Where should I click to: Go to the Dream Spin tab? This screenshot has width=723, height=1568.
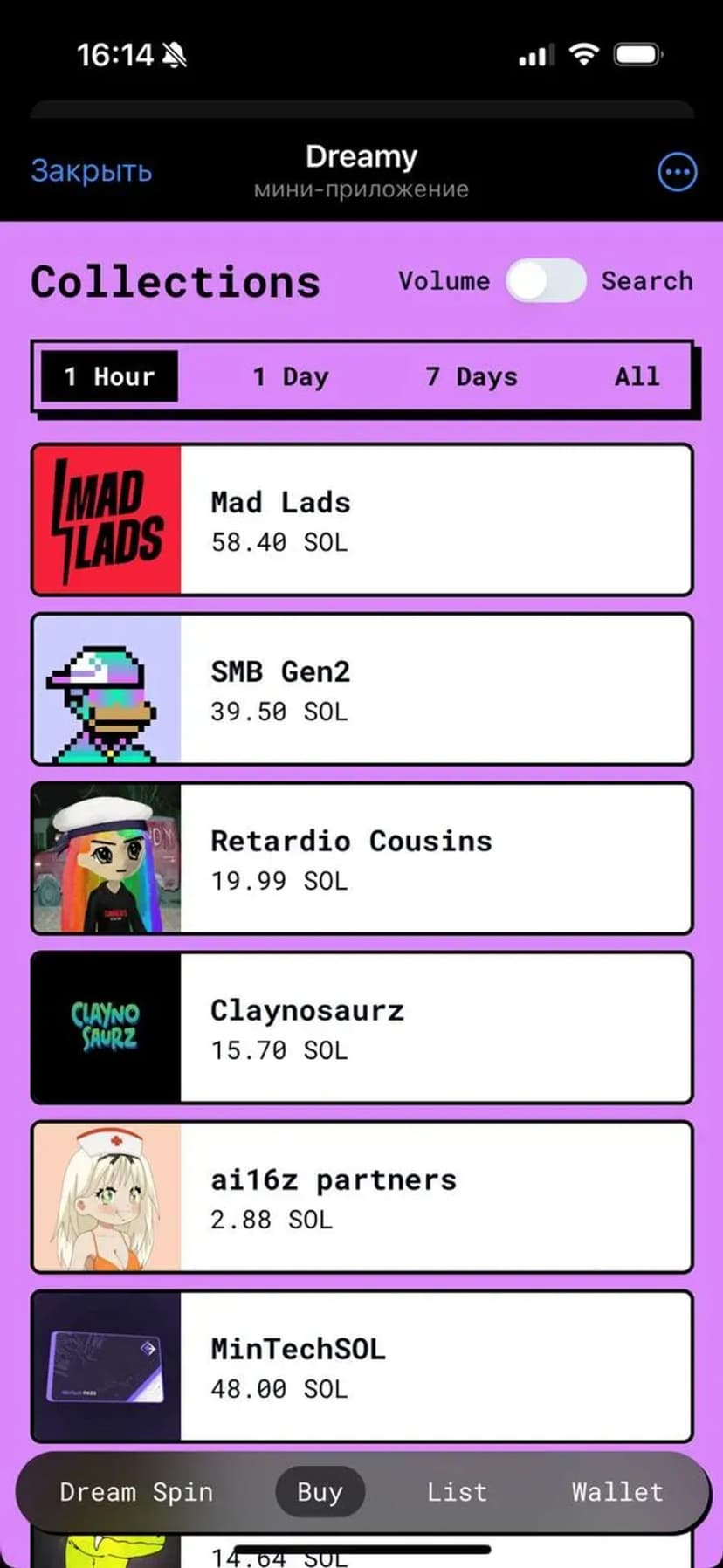coord(136,1492)
